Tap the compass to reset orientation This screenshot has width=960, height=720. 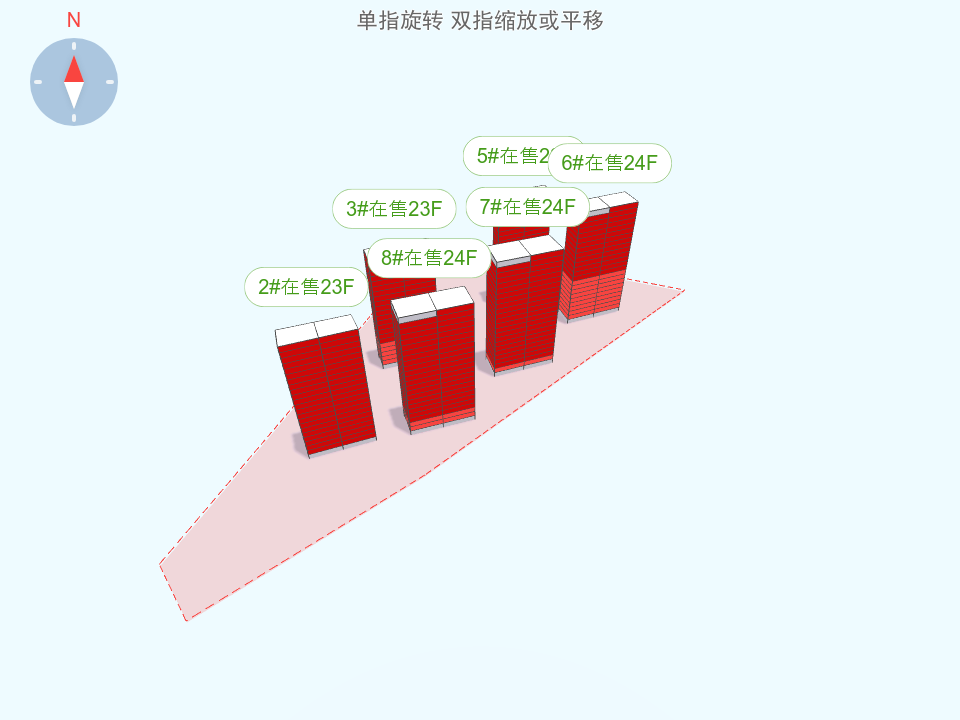[x=74, y=82]
